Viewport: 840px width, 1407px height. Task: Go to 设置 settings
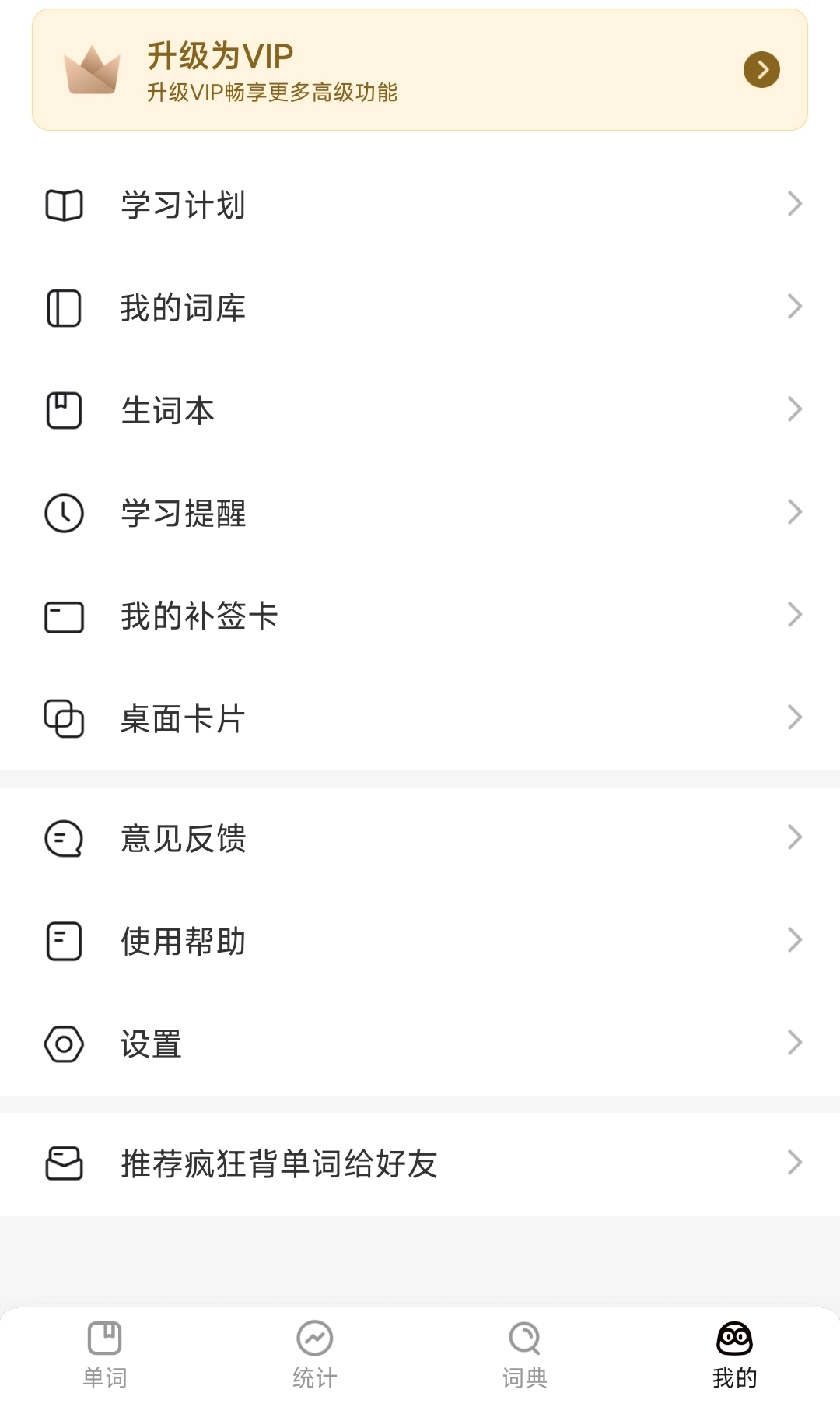pyautogui.click(x=420, y=1044)
